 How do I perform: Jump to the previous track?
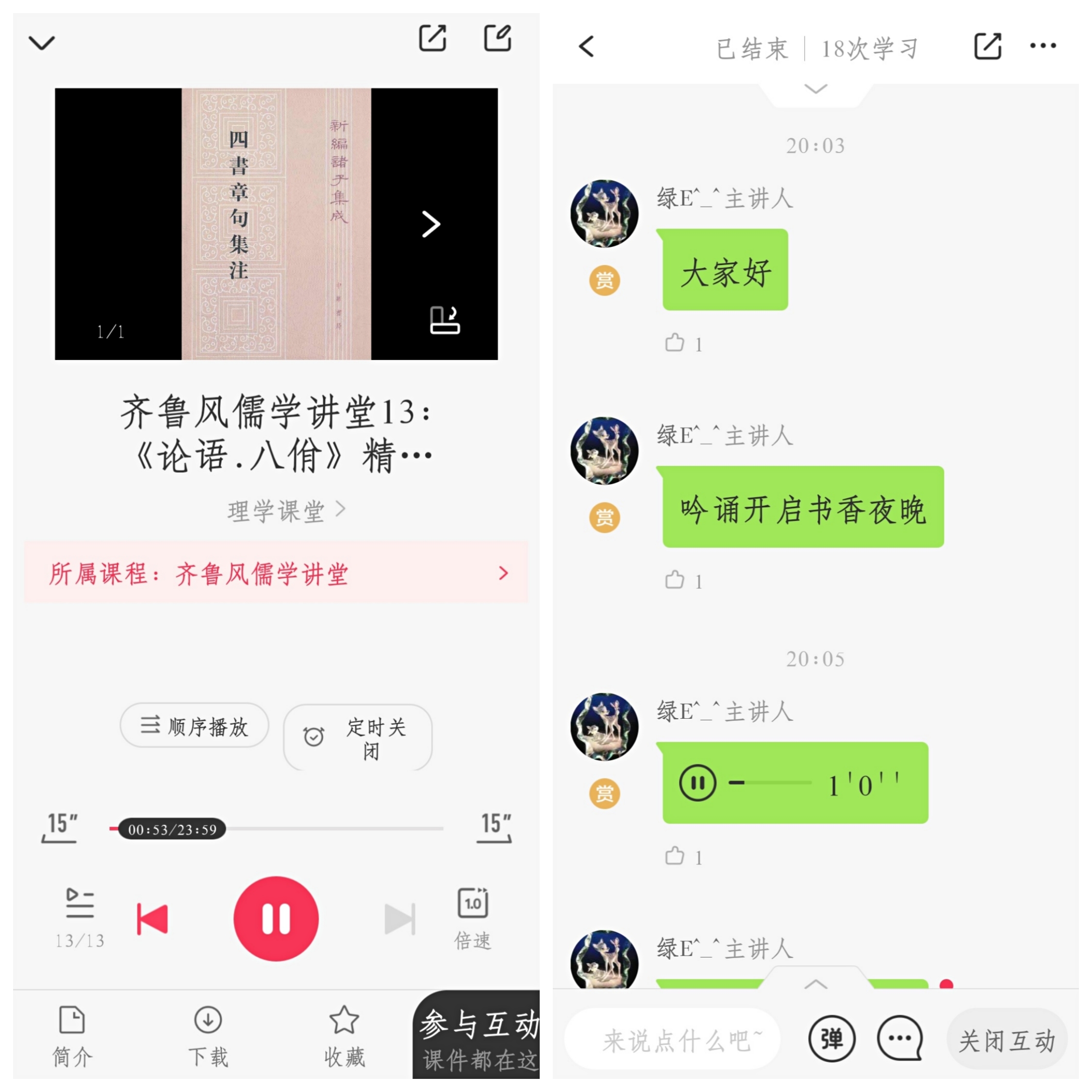point(152,918)
